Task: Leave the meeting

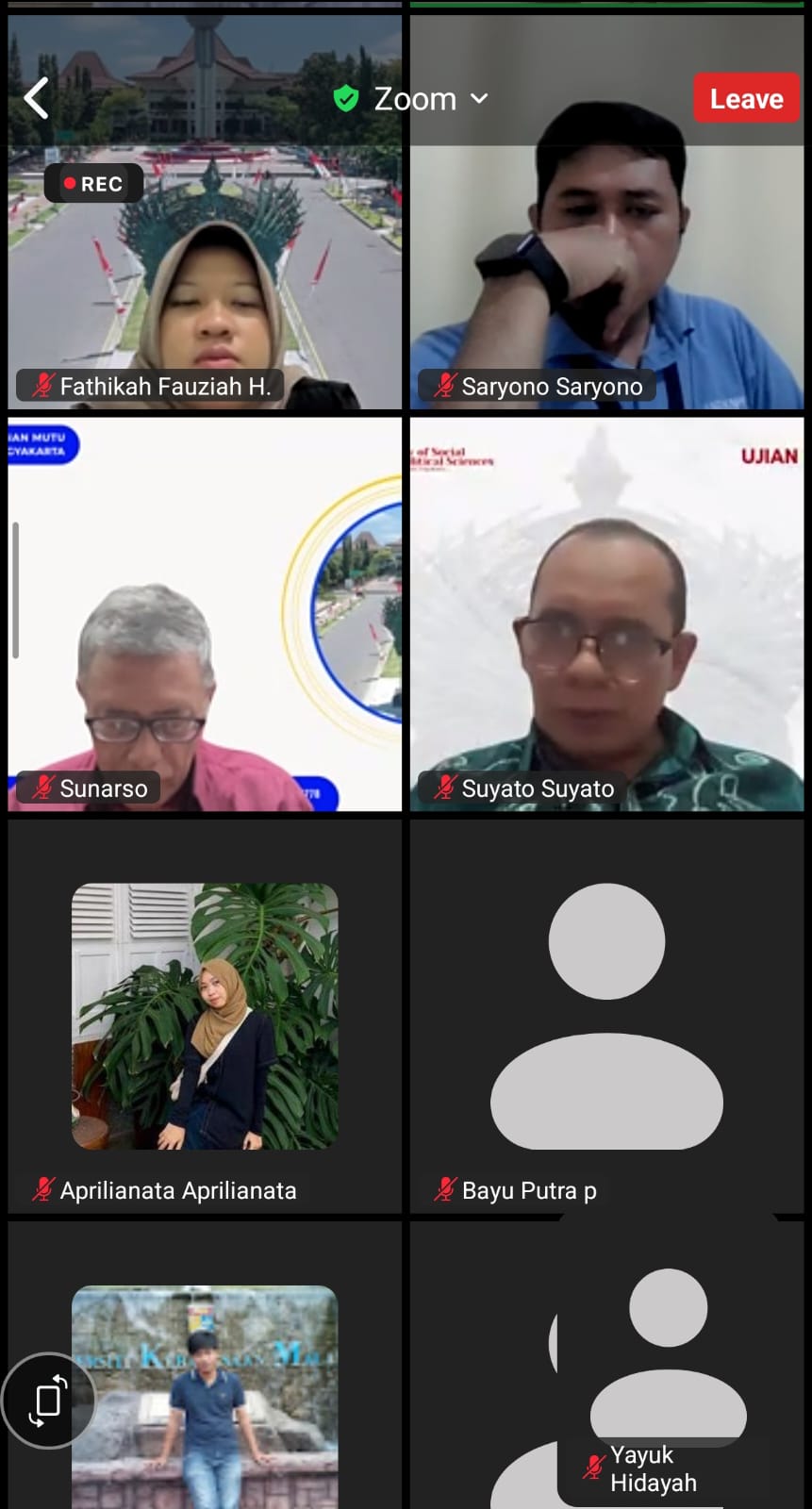Action: (x=746, y=99)
